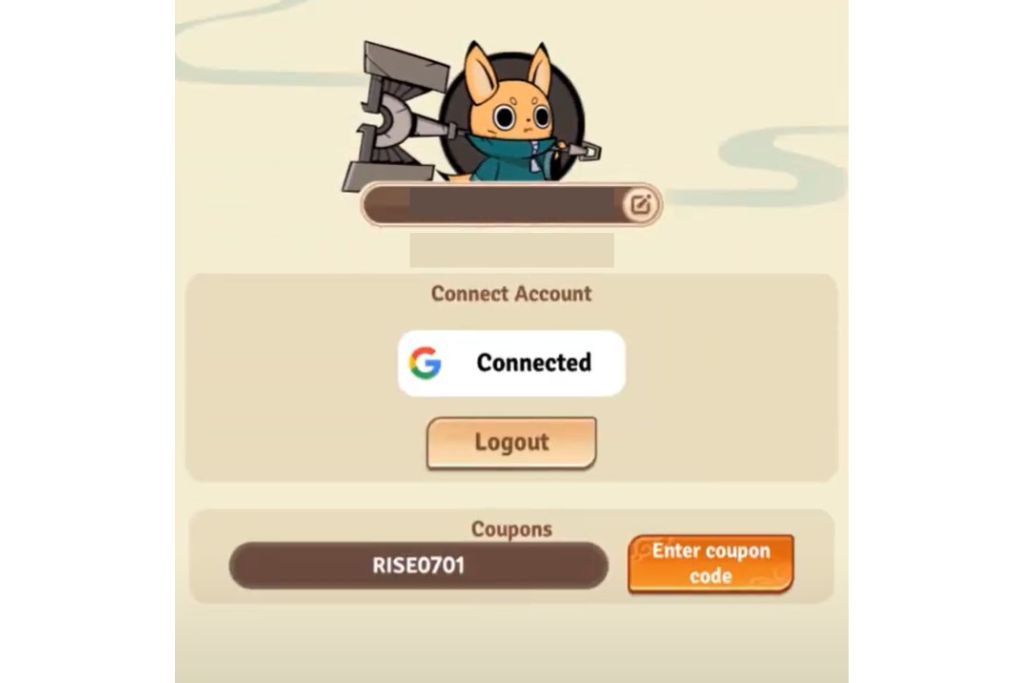Edit the nickname with the pencil icon
The height and width of the screenshot is (683, 1024).
coord(641,206)
